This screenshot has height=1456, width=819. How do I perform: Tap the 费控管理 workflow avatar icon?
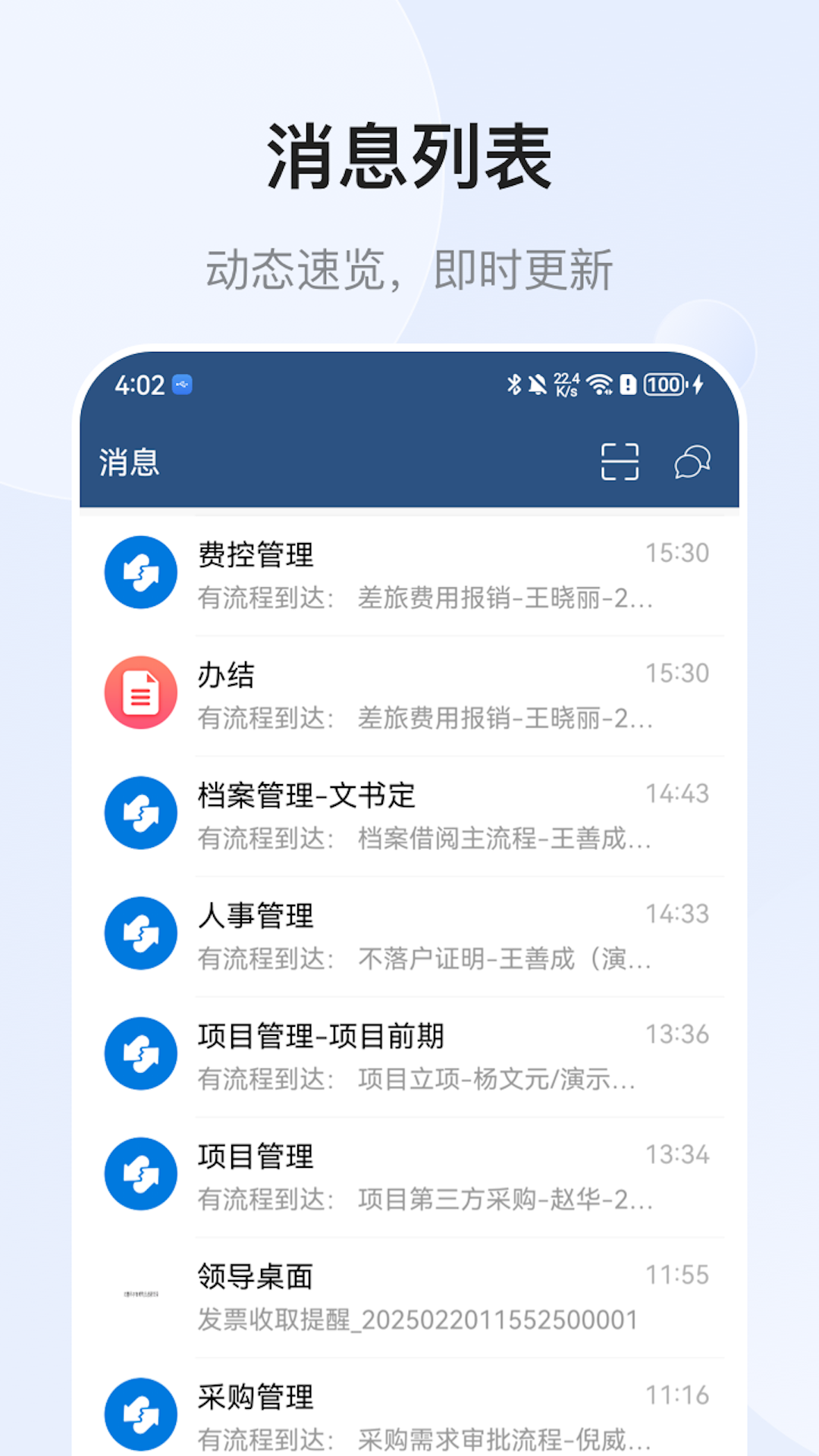[x=140, y=573]
